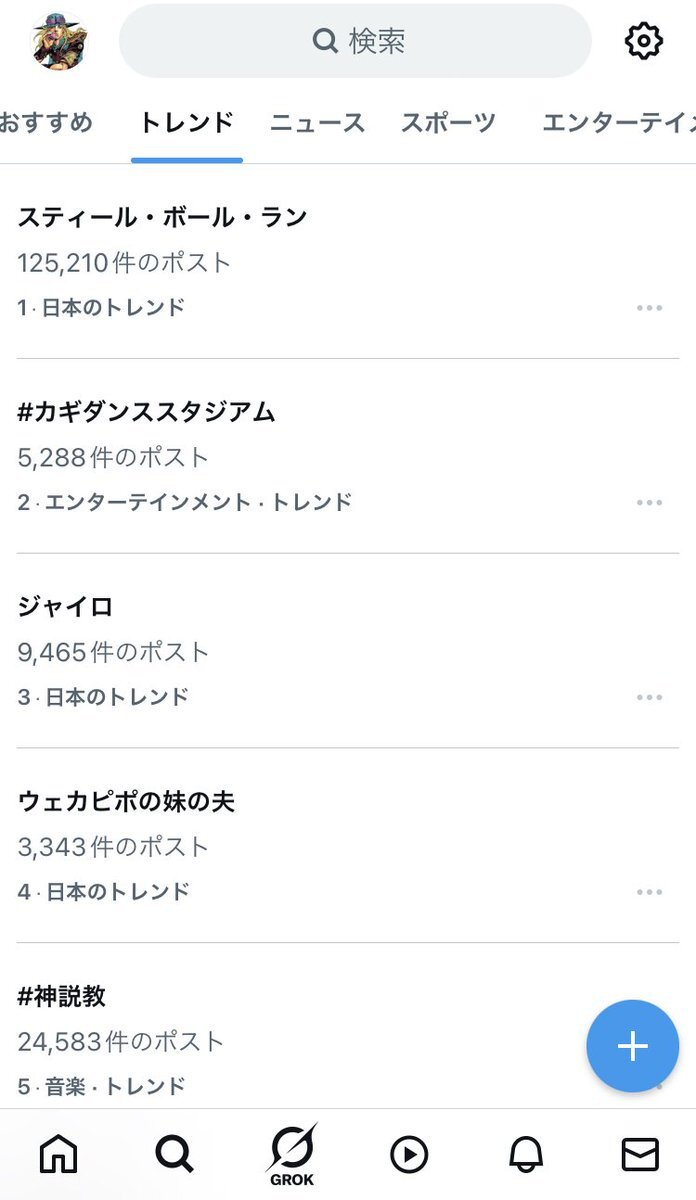Go to the Home tab

[58, 1155]
